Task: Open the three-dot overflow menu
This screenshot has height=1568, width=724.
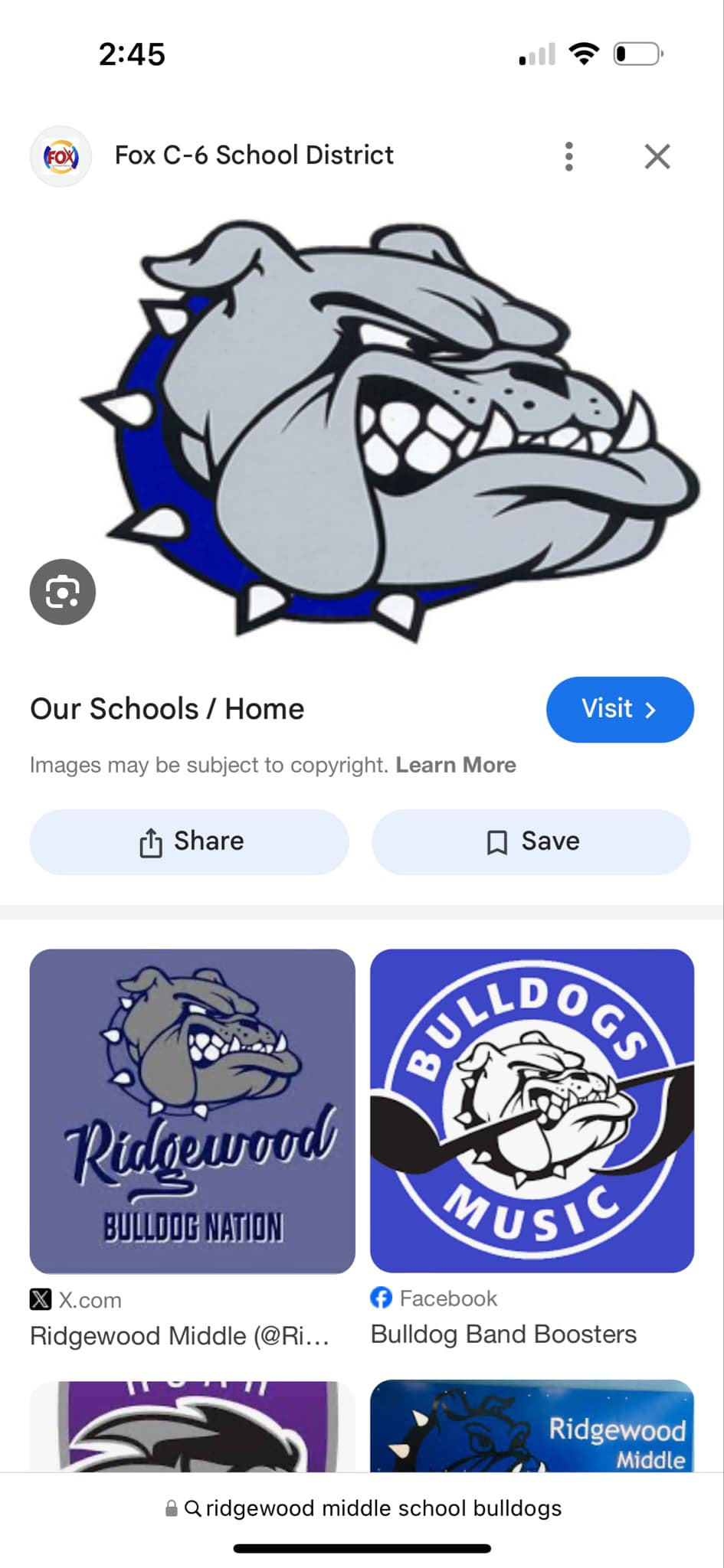Action: pyautogui.click(x=568, y=156)
